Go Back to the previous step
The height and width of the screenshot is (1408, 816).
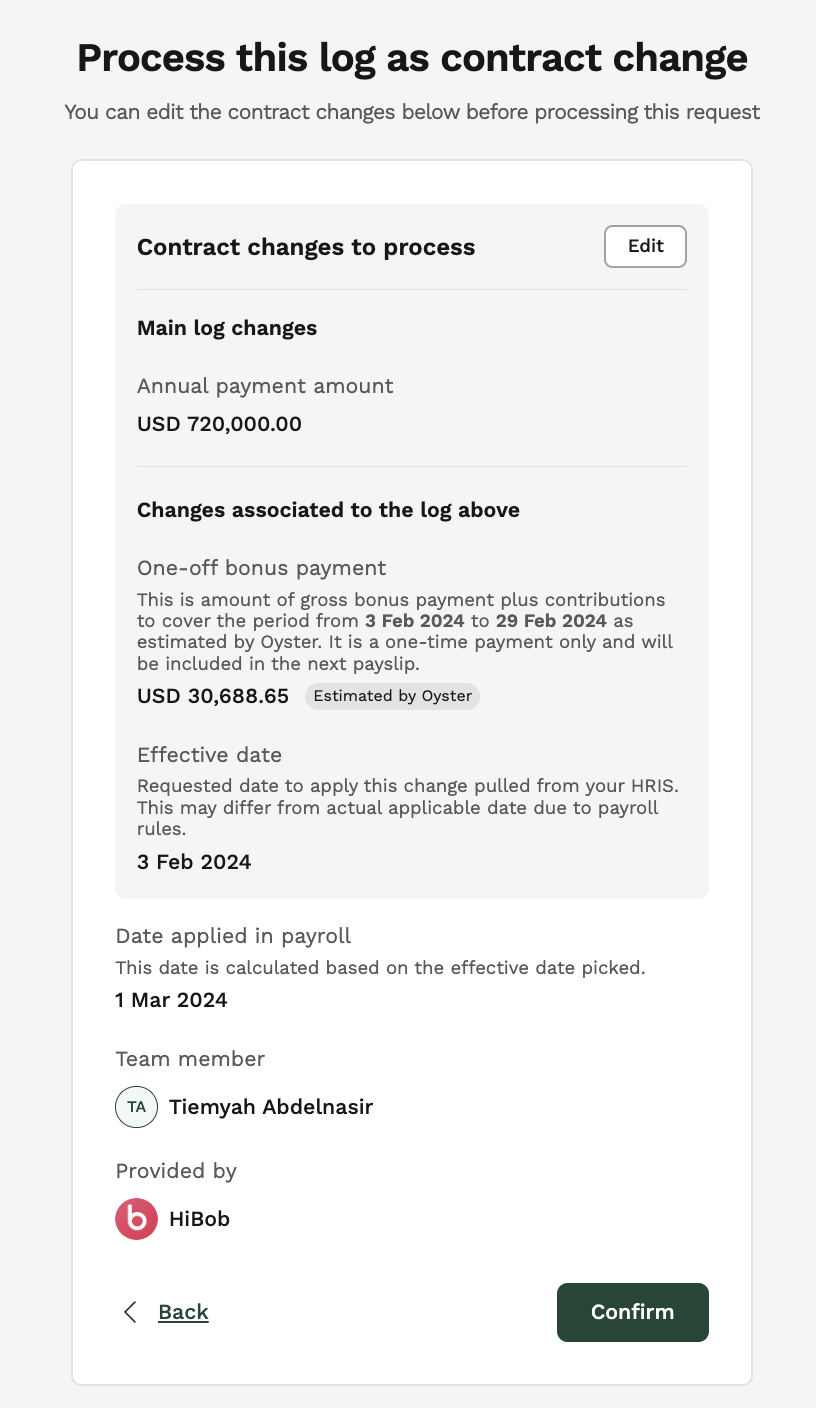[x=183, y=1312]
